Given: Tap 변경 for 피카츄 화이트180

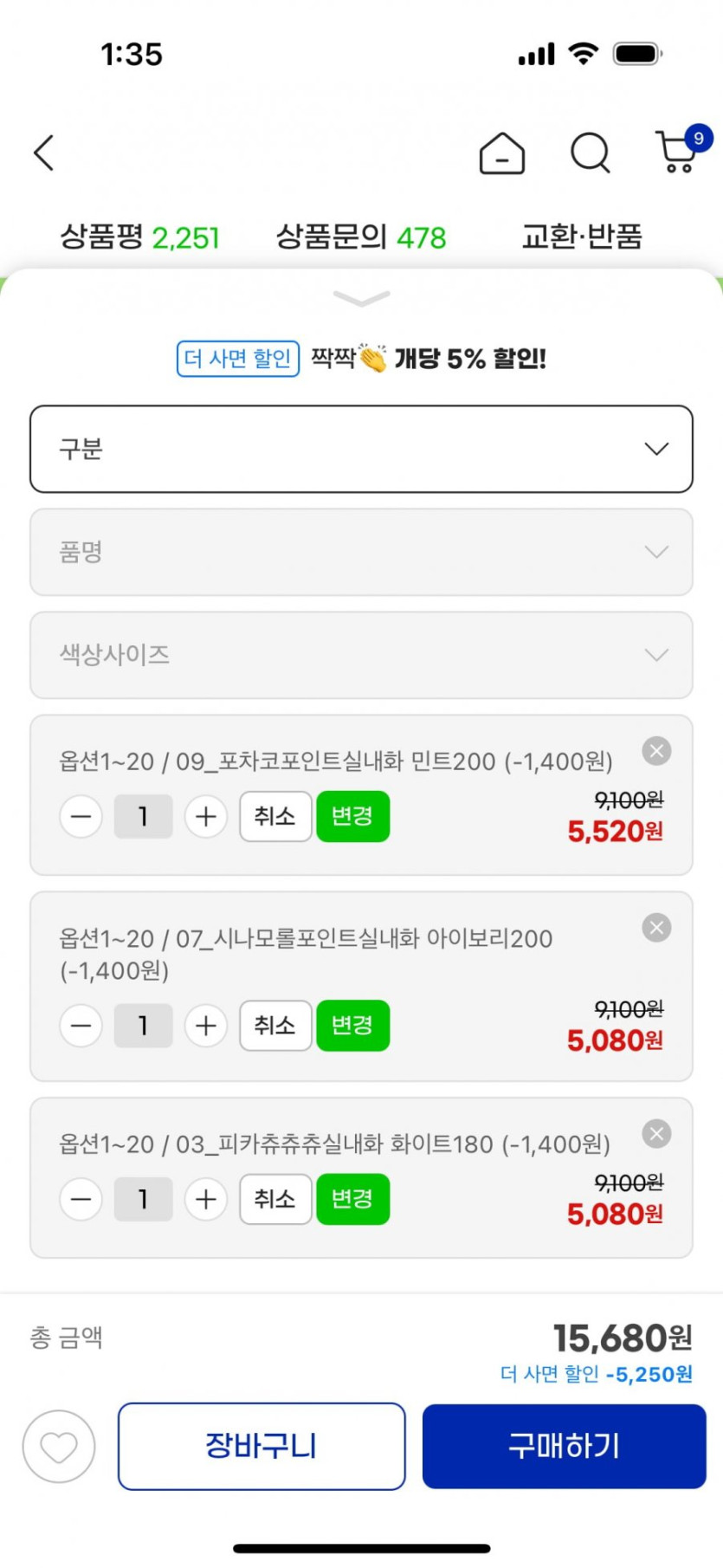Looking at the screenshot, I should (x=352, y=1199).
